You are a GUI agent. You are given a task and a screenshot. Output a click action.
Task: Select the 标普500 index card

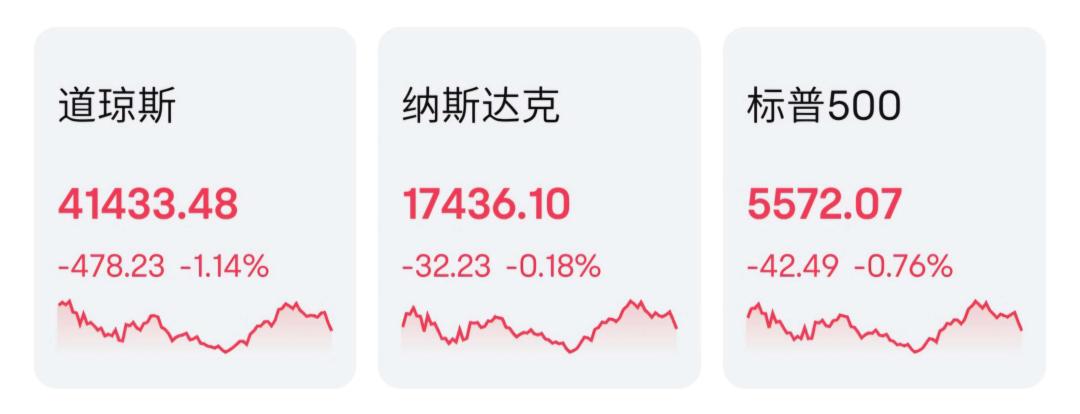[884, 207]
